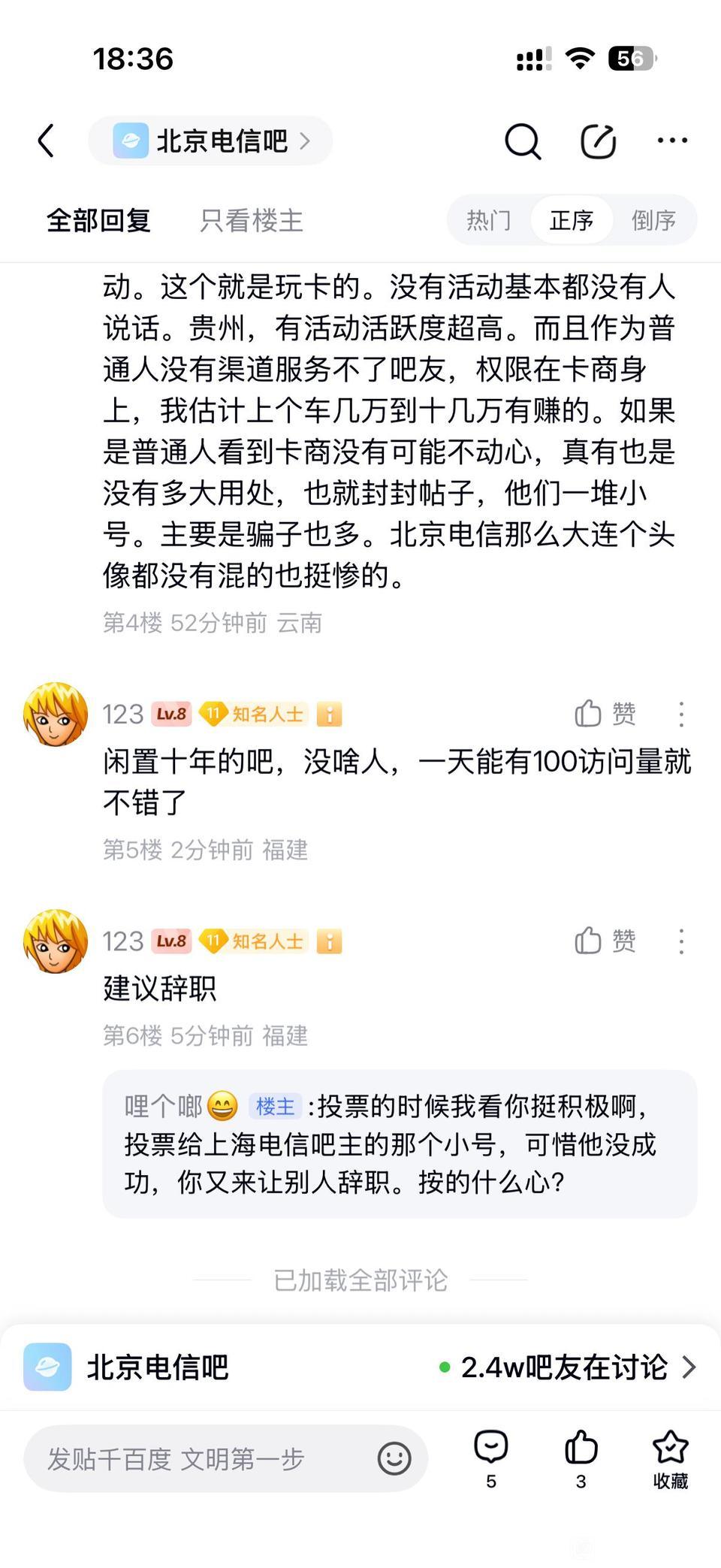Image resolution: width=721 pixels, height=1568 pixels.
Task: Select 正序 sort order
Action: point(572,220)
